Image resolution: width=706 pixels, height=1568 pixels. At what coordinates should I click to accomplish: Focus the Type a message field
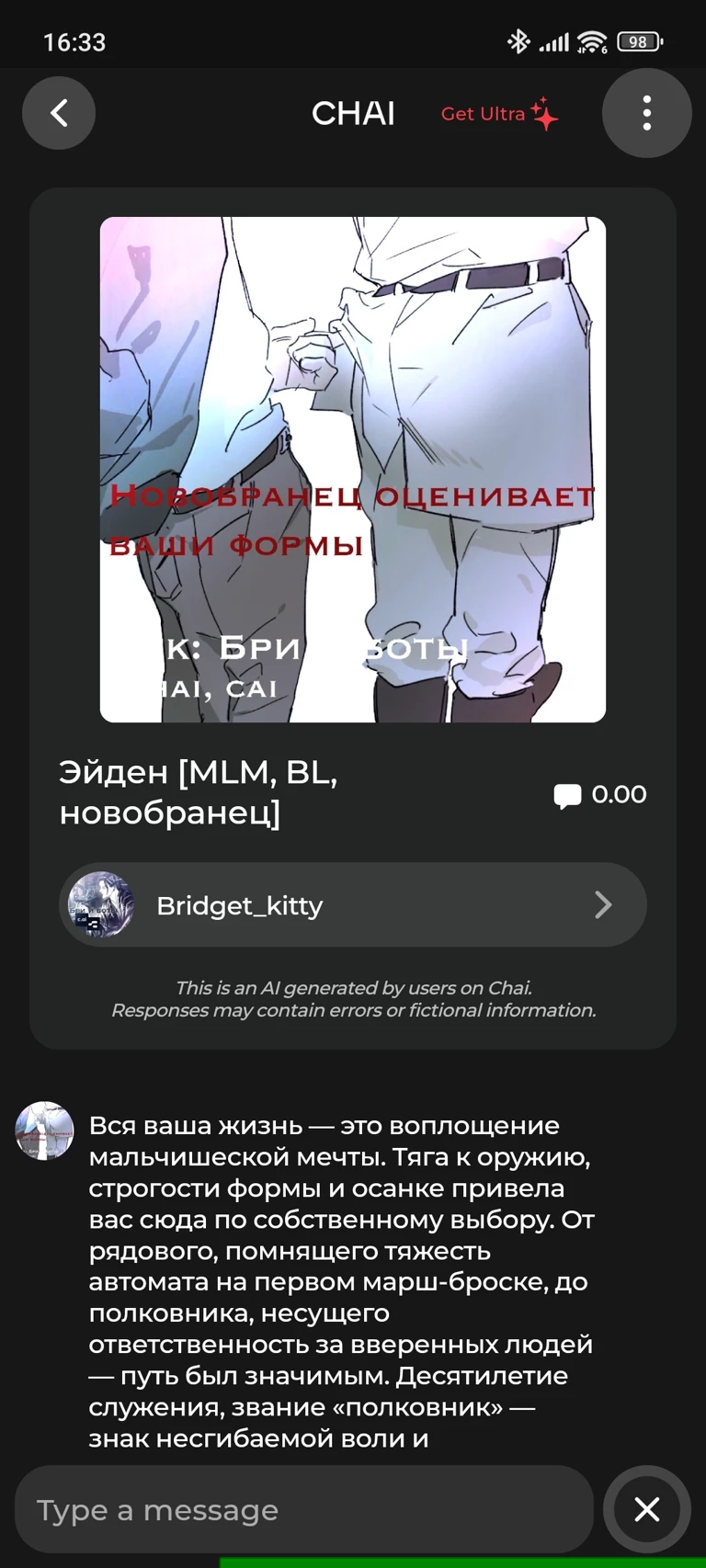point(303,1510)
